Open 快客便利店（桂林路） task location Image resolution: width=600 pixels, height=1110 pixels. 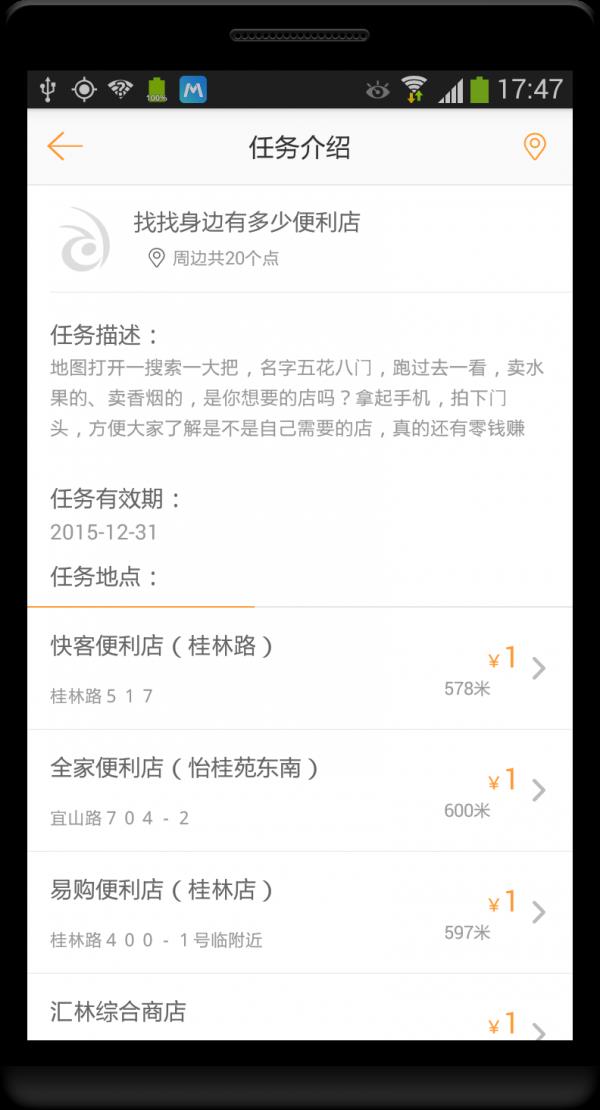299,668
